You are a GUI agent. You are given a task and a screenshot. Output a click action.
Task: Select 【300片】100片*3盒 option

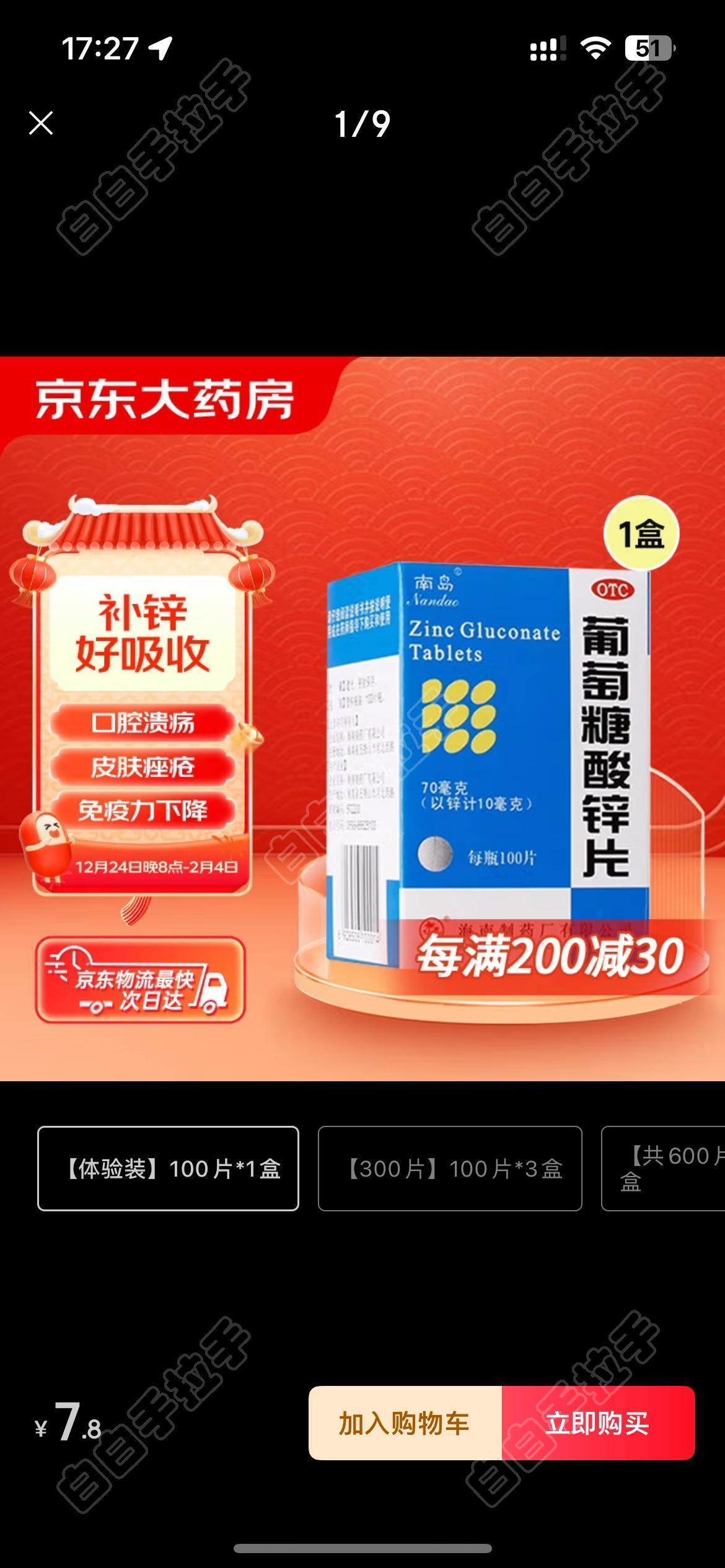click(x=450, y=1169)
